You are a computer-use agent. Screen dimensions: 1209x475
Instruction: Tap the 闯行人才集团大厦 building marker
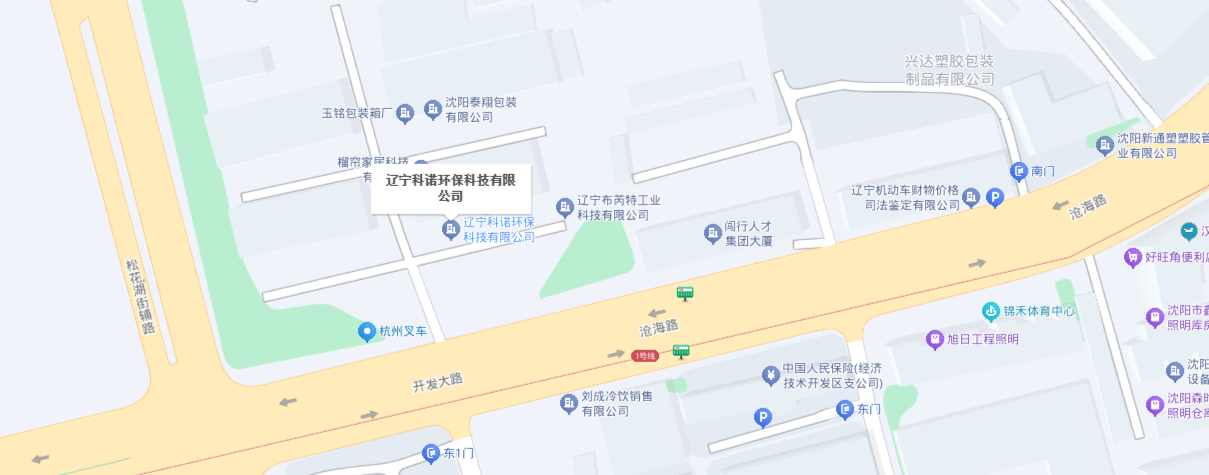713,234
